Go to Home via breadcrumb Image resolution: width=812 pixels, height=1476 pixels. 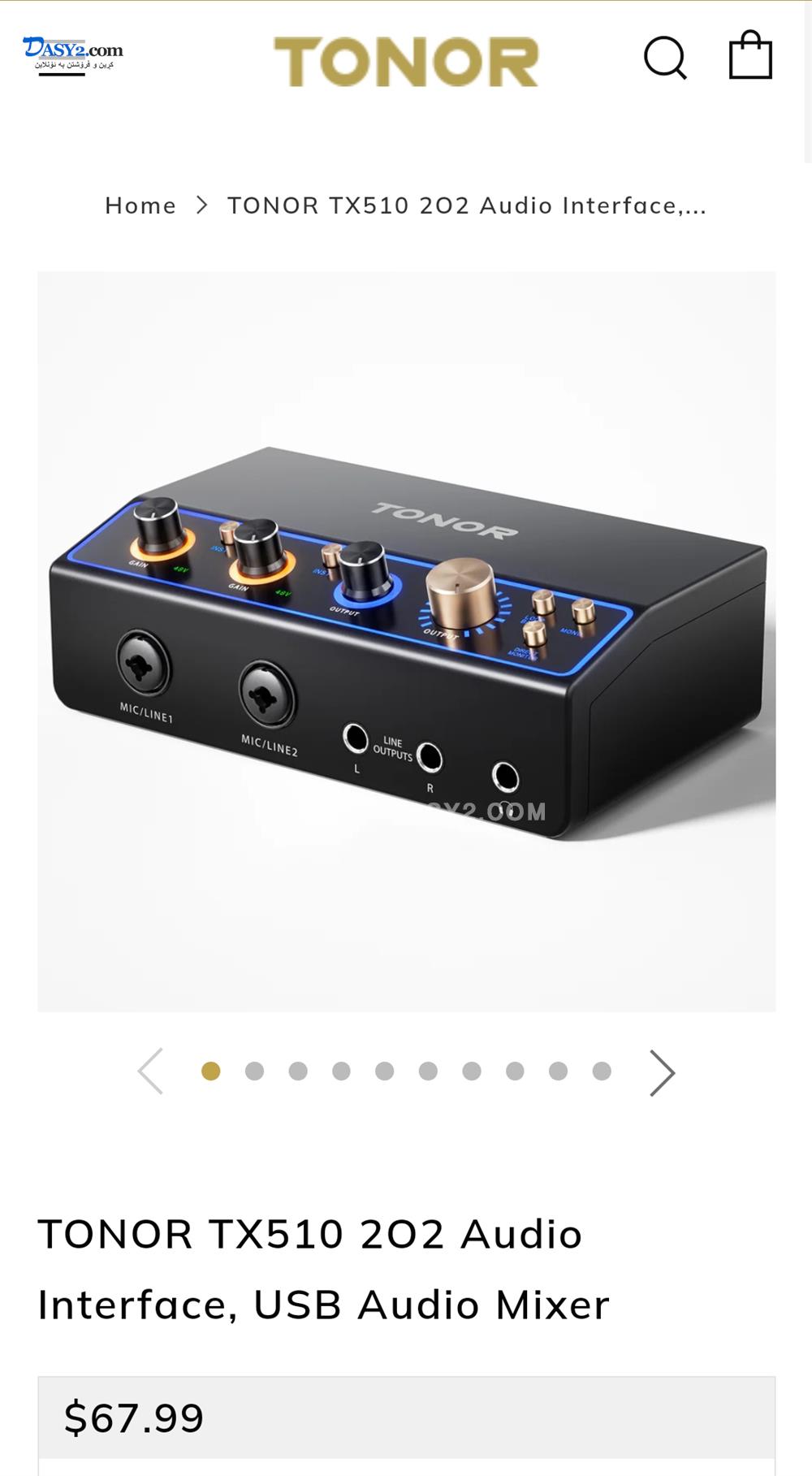[x=140, y=206]
